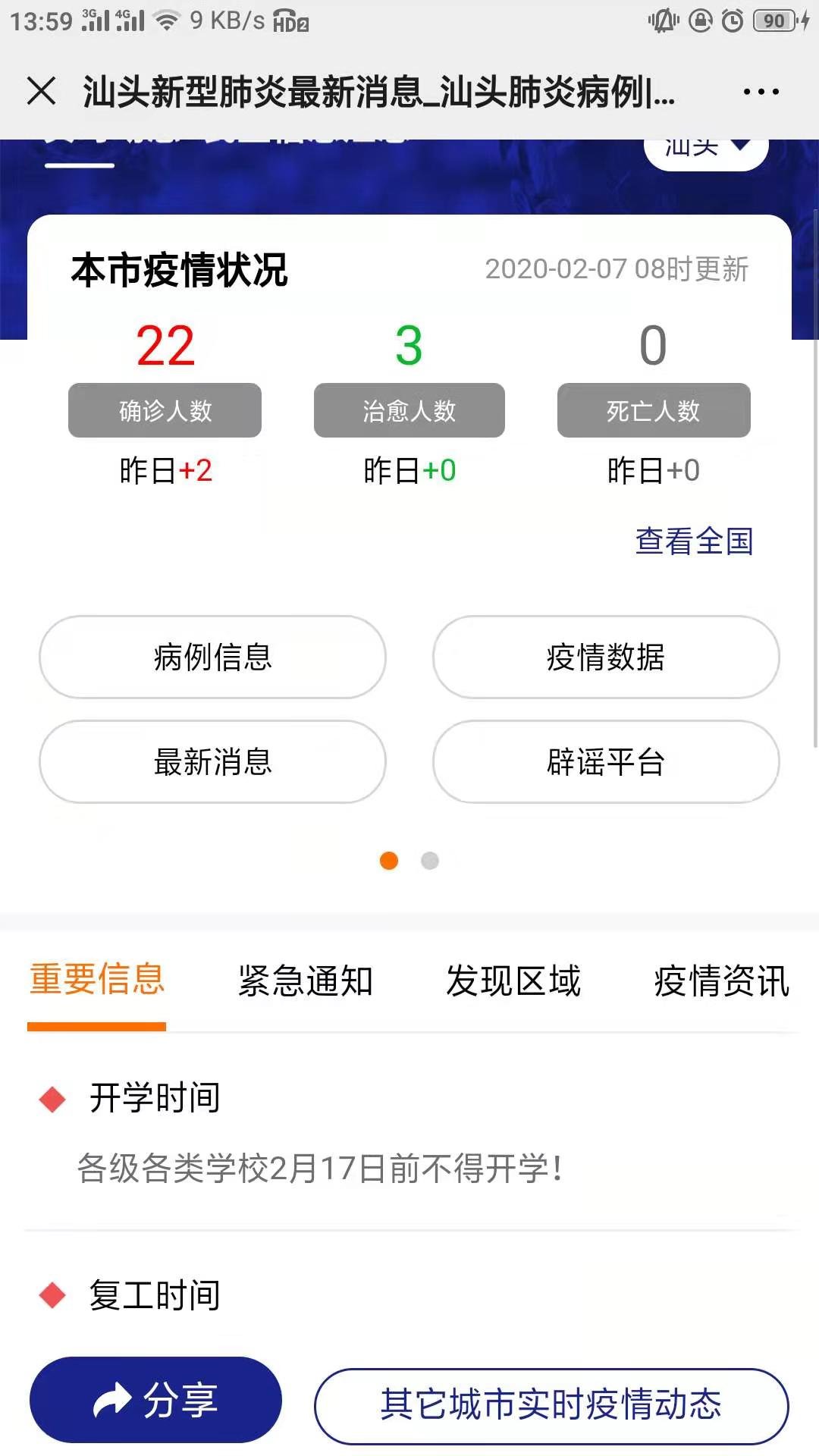This screenshot has height=1456, width=819.
Task: Open 疫情数据 epidemic data
Action: click(x=605, y=657)
